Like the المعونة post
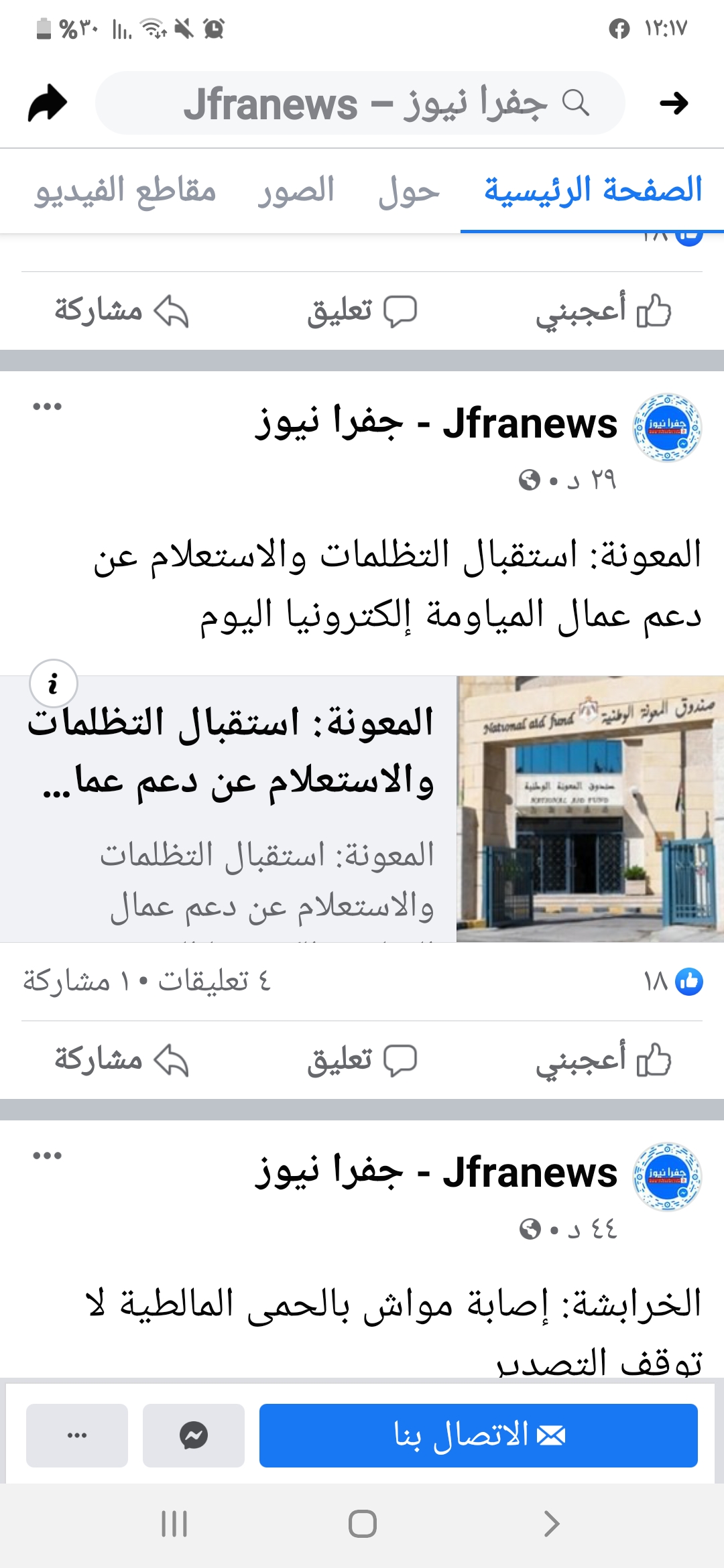724x1568 pixels. pyautogui.click(x=603, y=1060)
